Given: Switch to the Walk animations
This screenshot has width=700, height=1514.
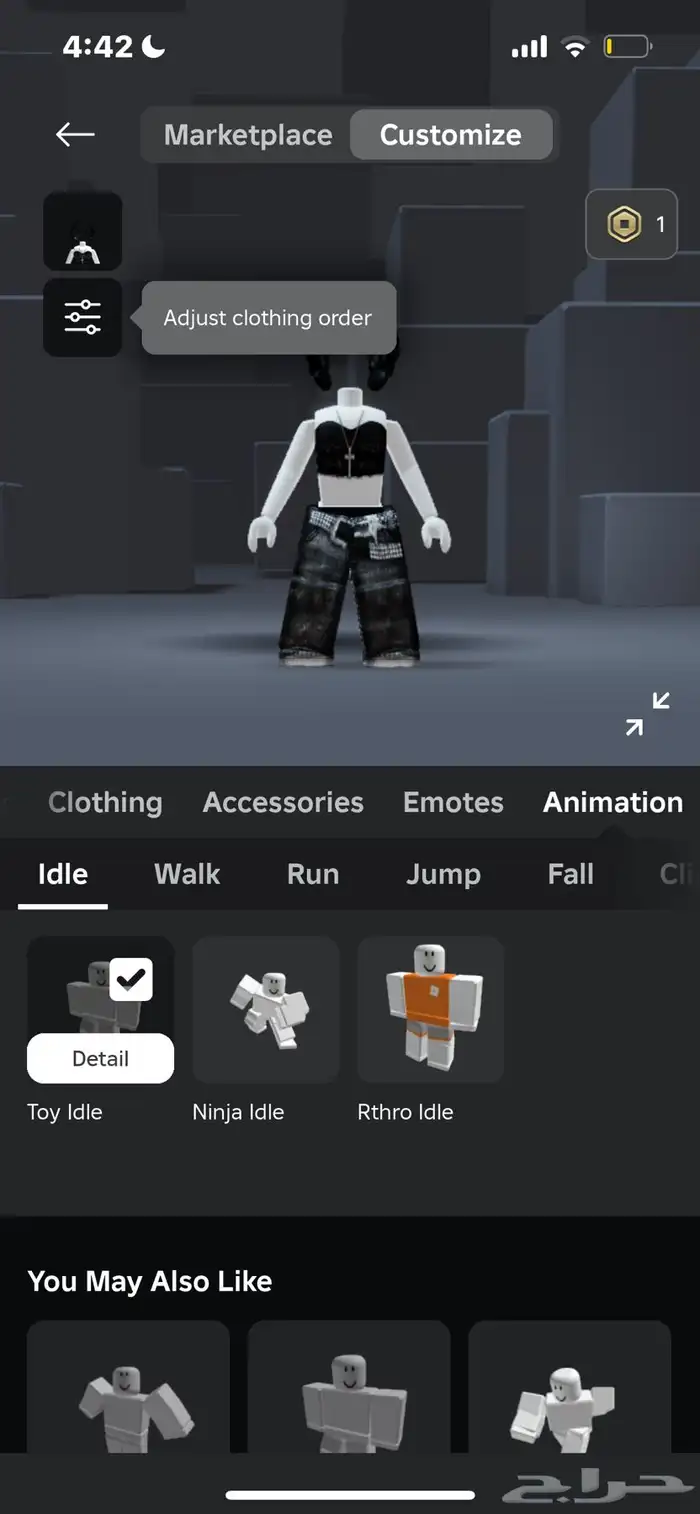Looking at the screenshot, I should (x=187, y=874).
